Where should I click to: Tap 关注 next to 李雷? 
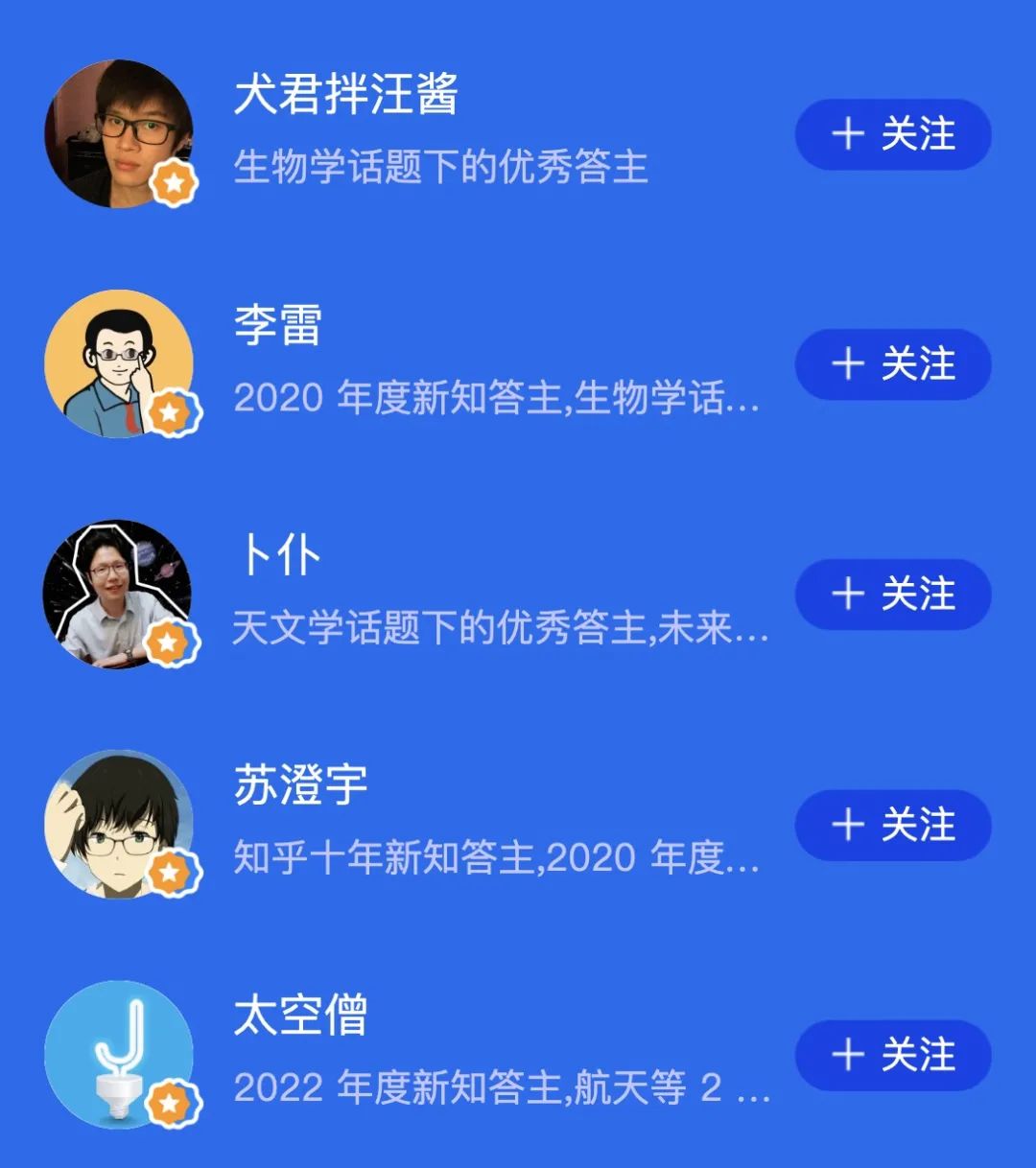(x=892, y=364)
